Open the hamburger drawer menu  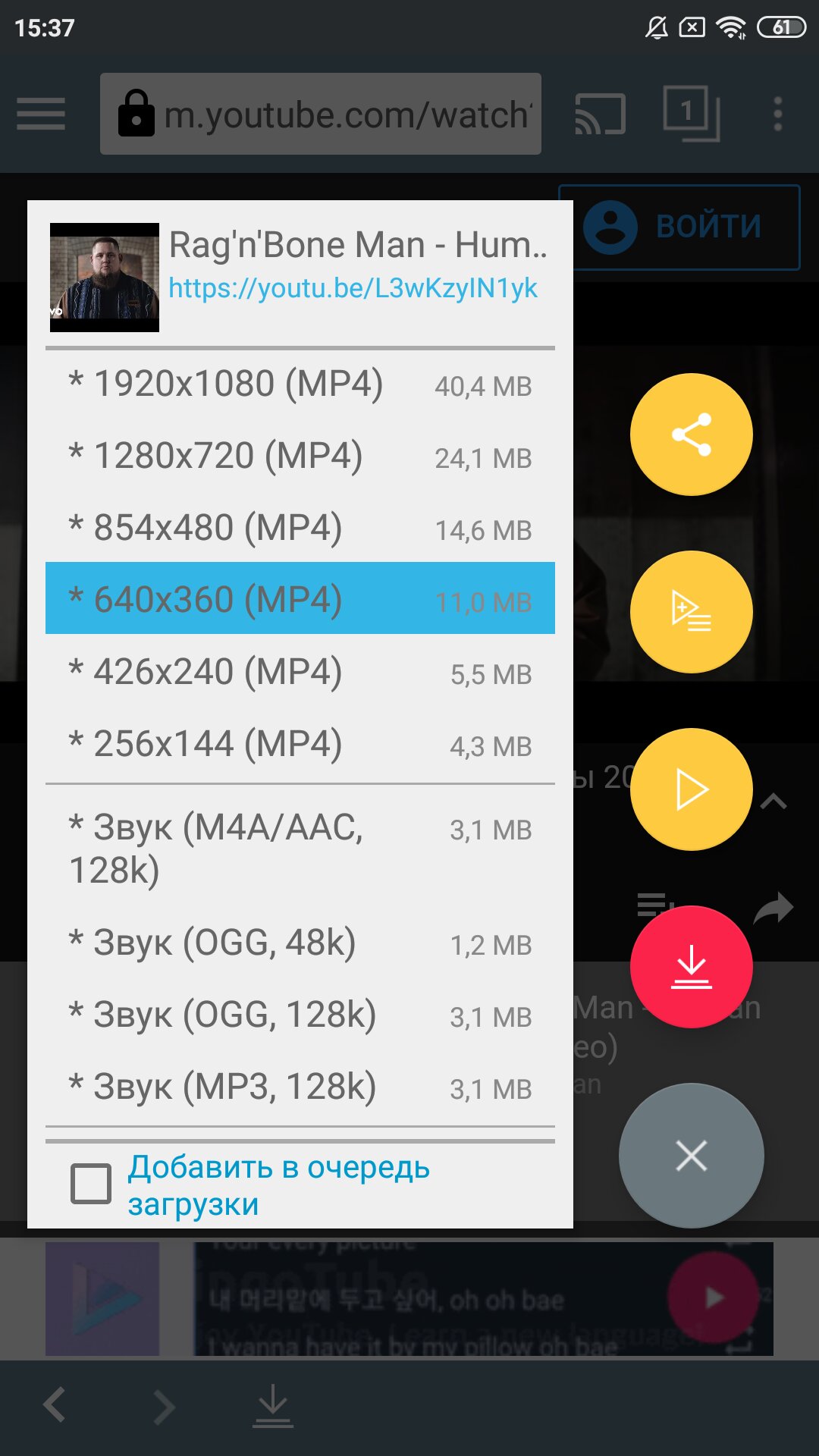pos(41,114)
